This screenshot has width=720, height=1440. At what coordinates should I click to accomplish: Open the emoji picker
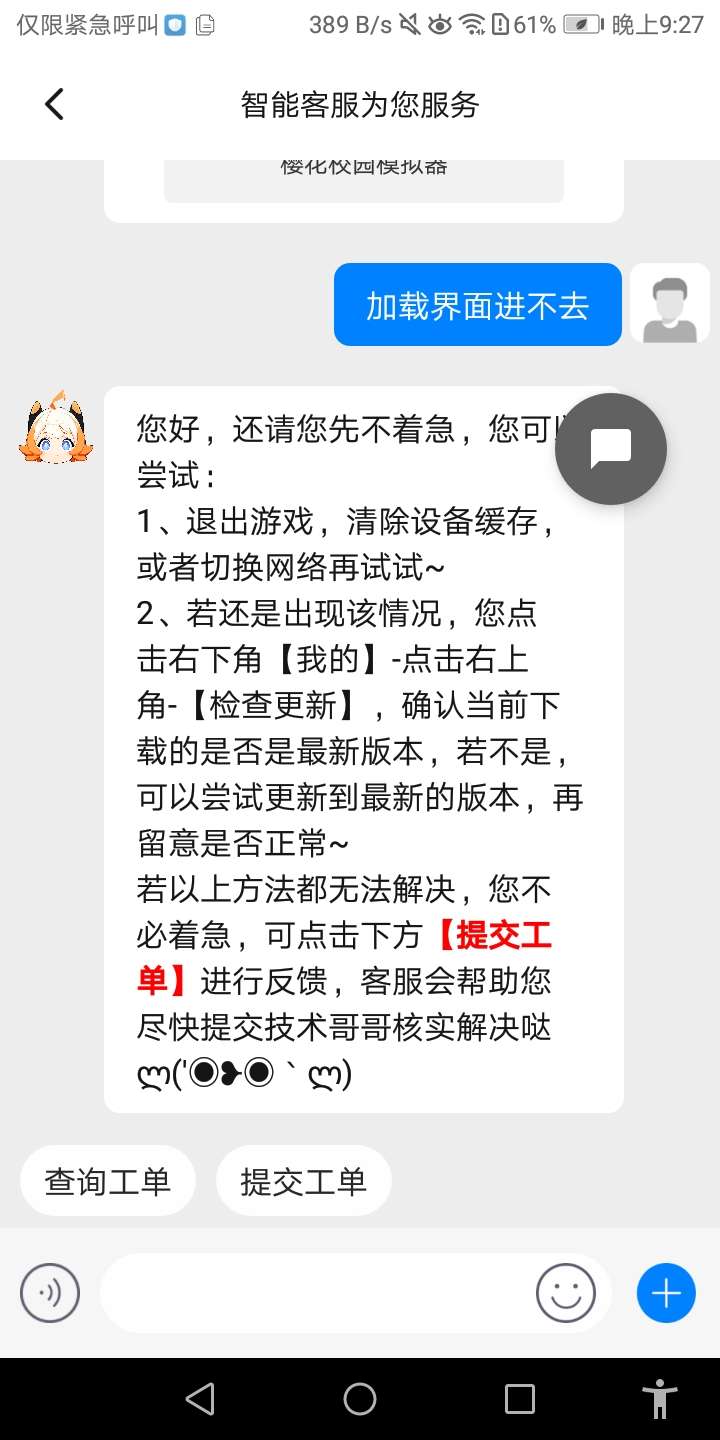[565, 1293]
